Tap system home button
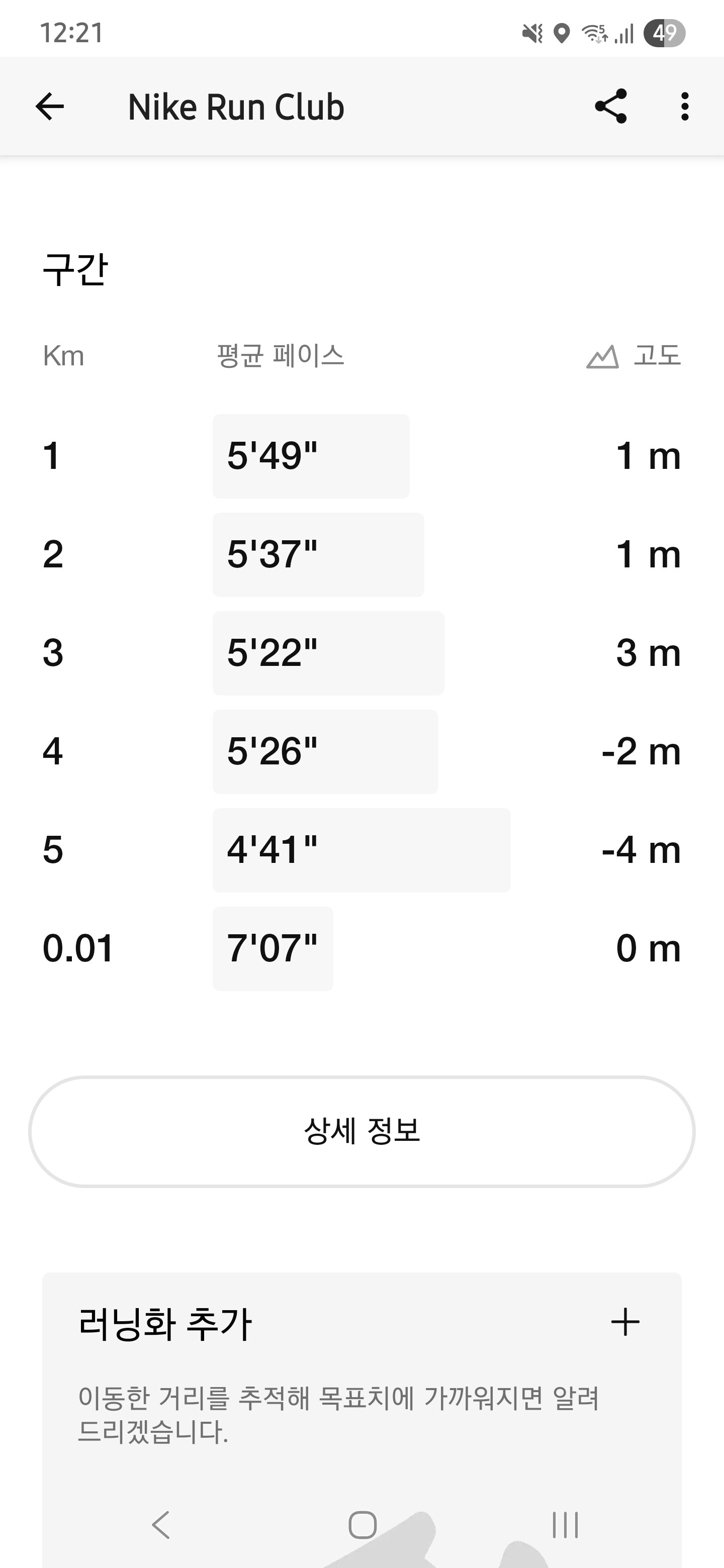This screenshot has height=1568, width=724. click(363, 1525)
